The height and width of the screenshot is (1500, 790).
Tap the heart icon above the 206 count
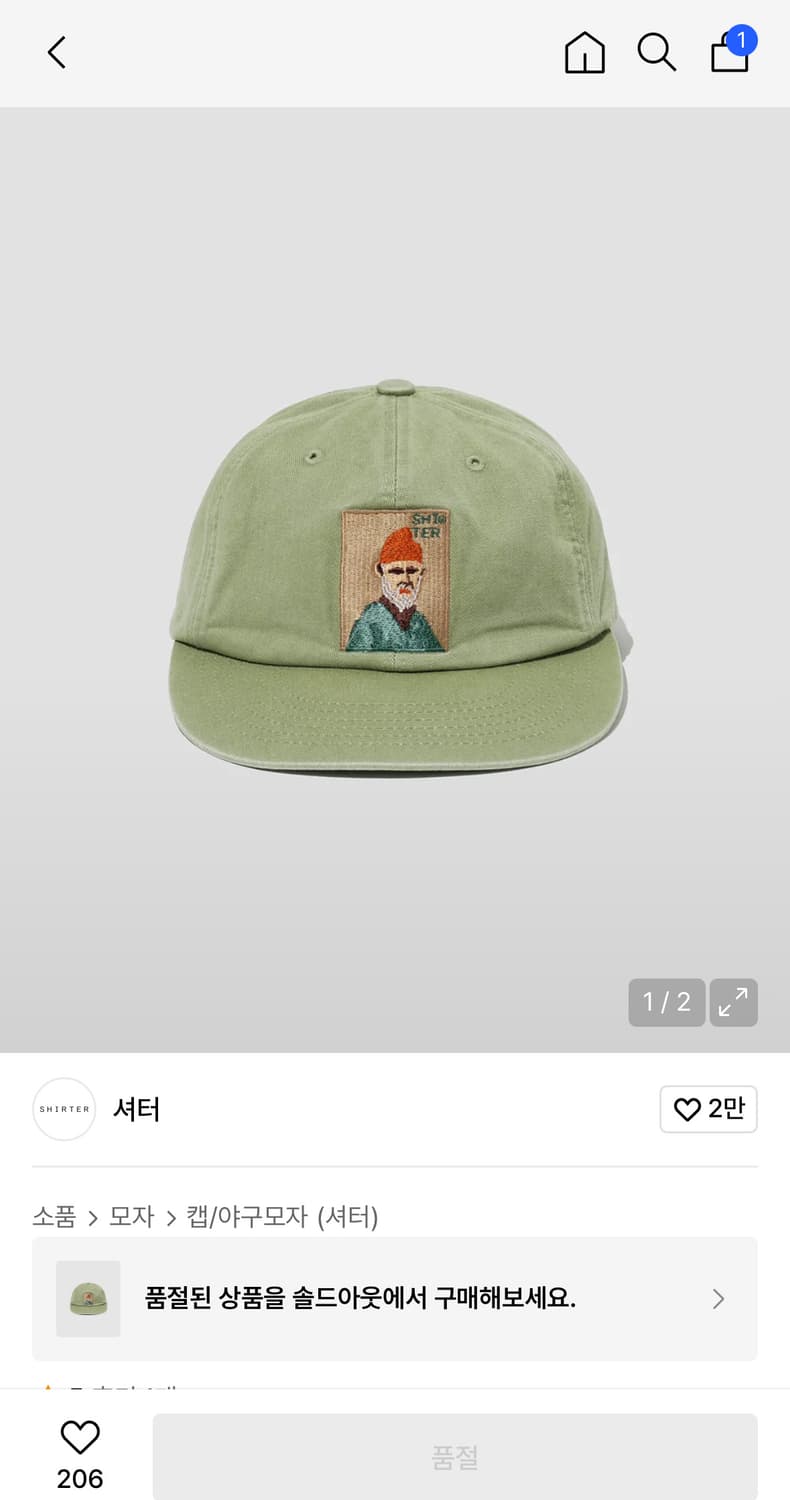click(x=79, y=1438)
